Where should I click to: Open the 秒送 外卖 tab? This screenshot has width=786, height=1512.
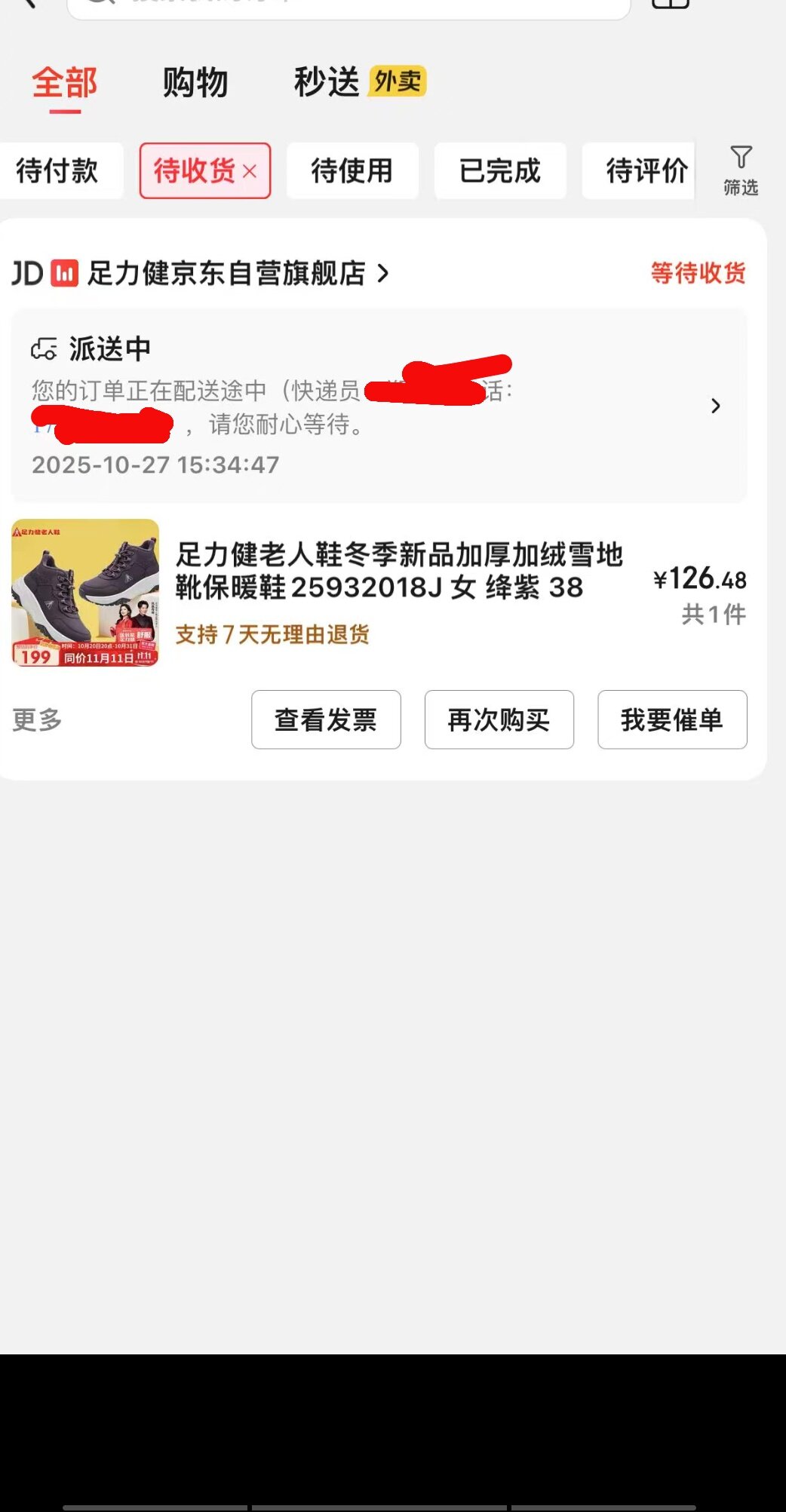point(359,82)
